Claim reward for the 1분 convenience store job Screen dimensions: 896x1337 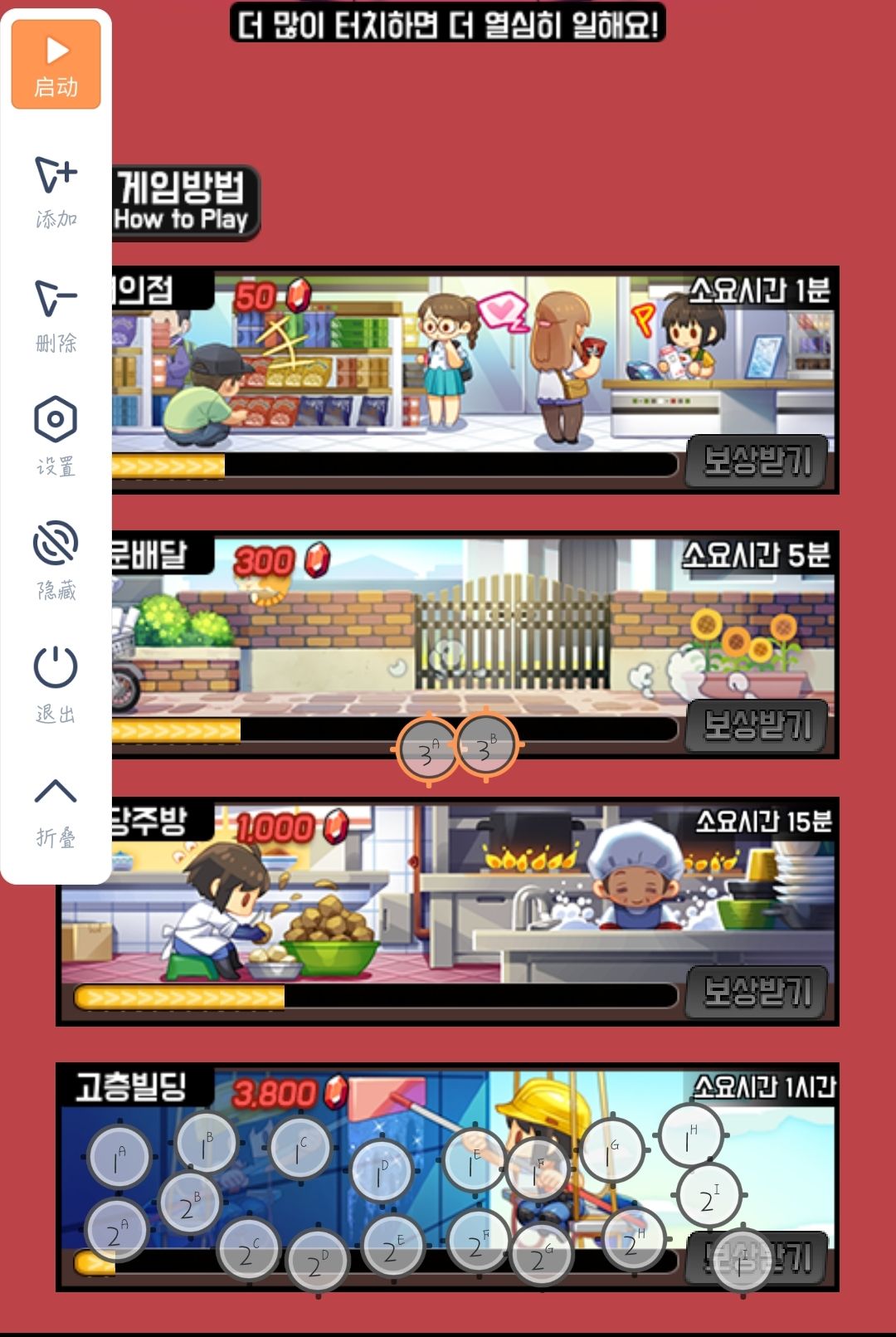[x=756, y=461]
